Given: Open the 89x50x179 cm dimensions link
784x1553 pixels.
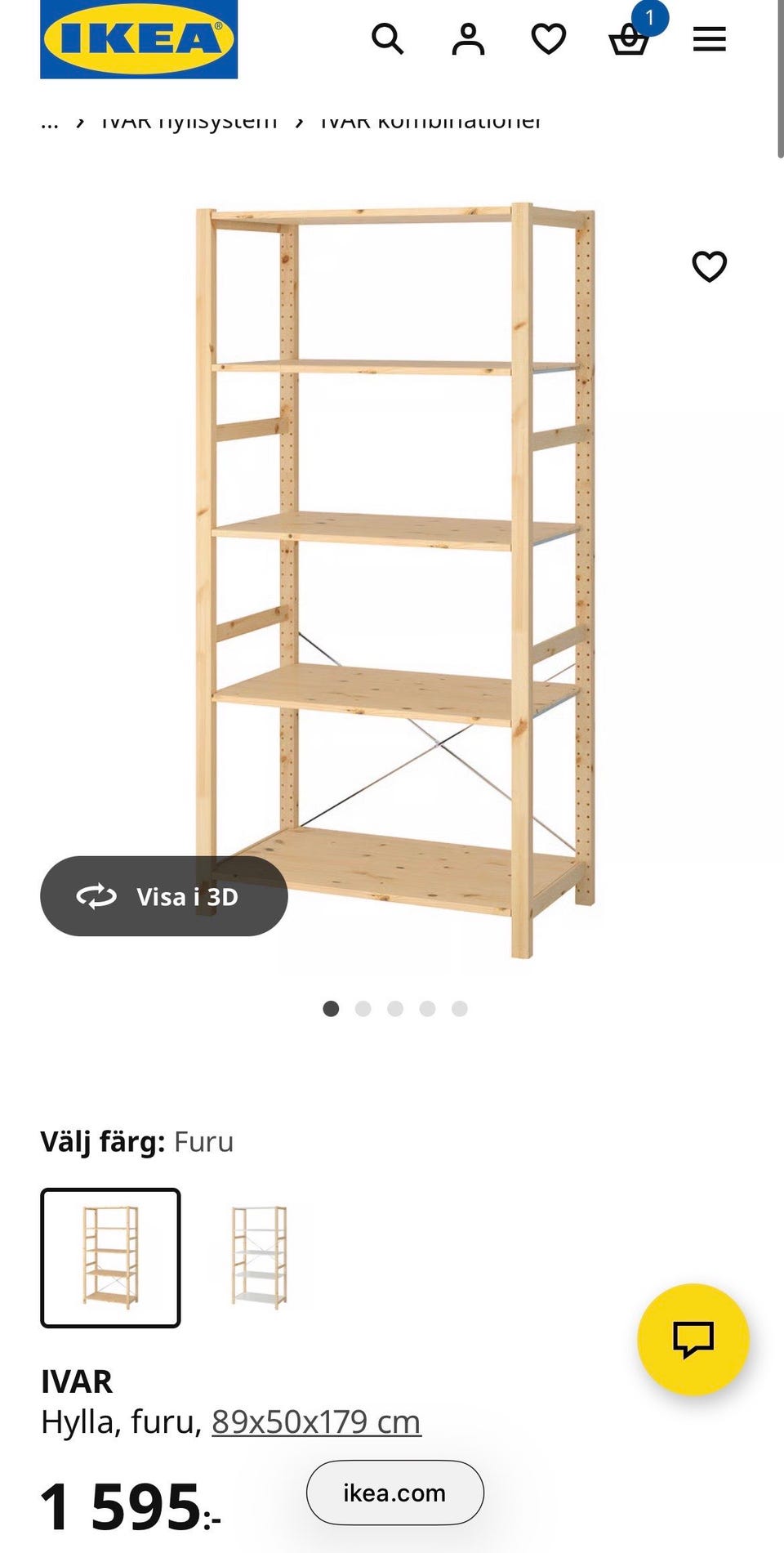Looking at the screenshot, I should point(314,1421).
